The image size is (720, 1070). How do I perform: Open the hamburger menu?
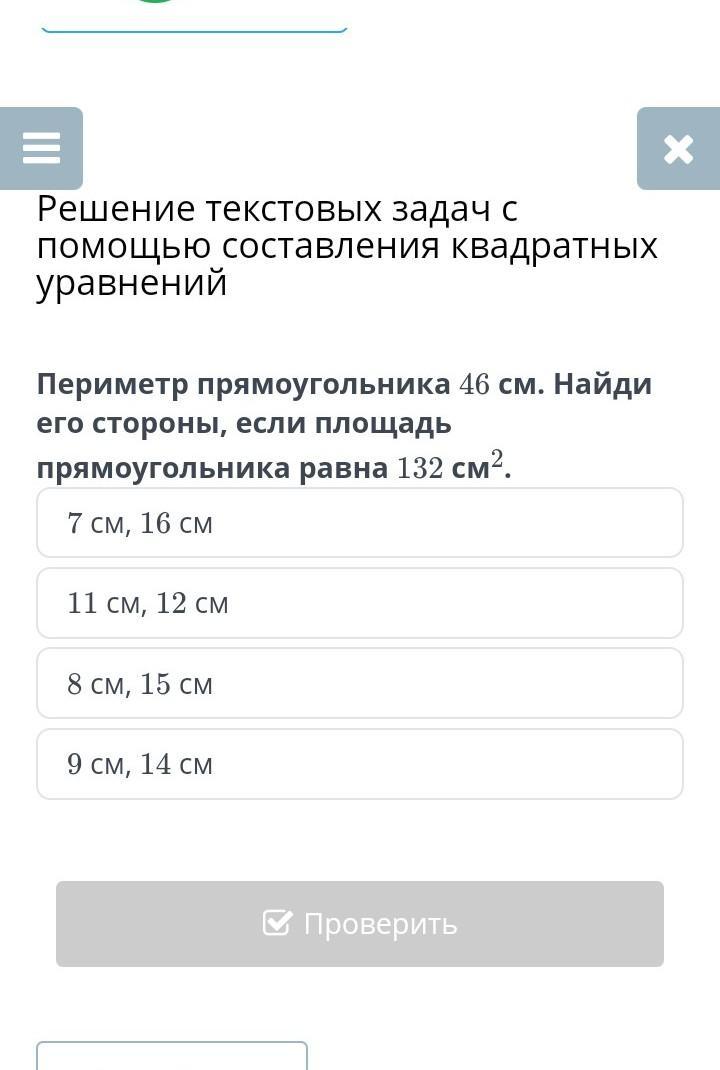pyautogui.click(x=41, y=148)
